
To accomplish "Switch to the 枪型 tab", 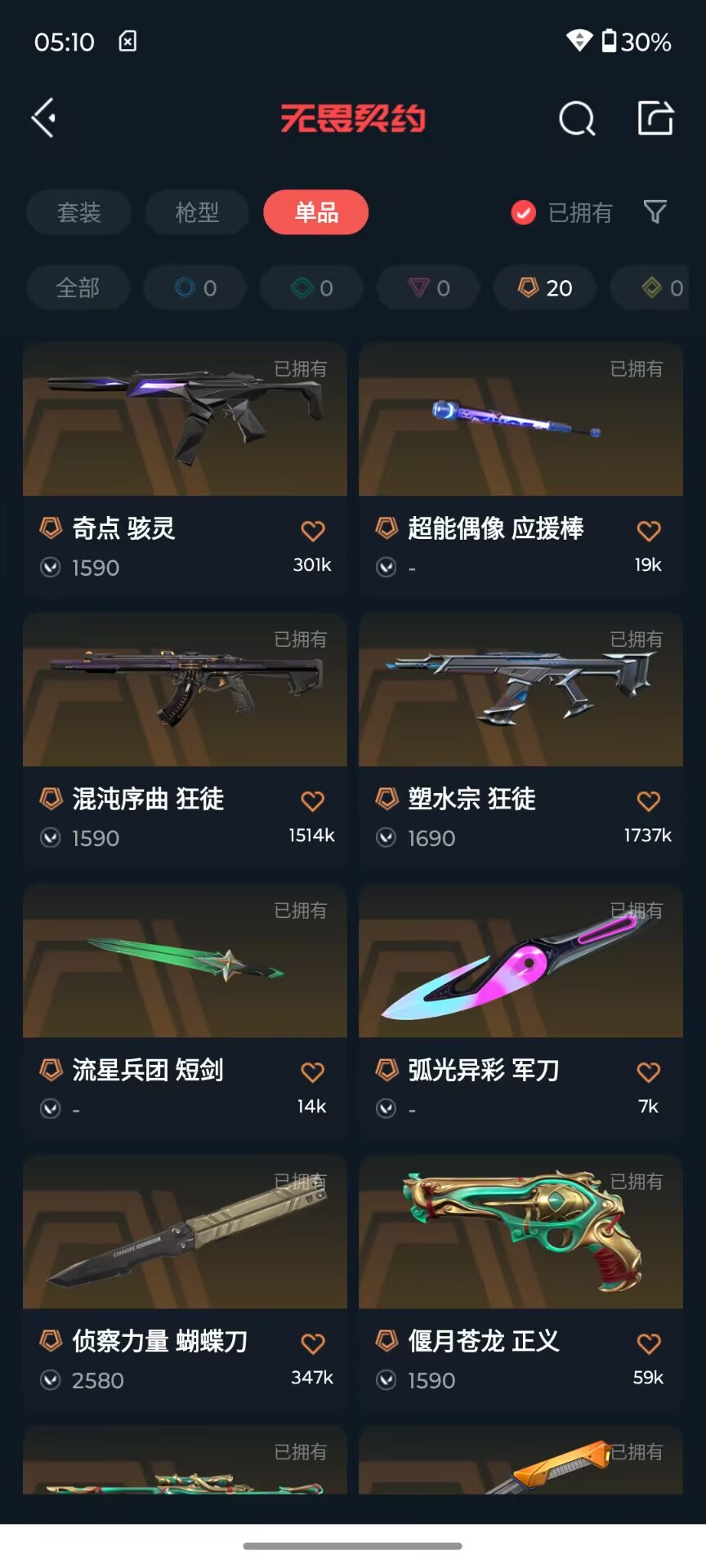I will [197, 212].
